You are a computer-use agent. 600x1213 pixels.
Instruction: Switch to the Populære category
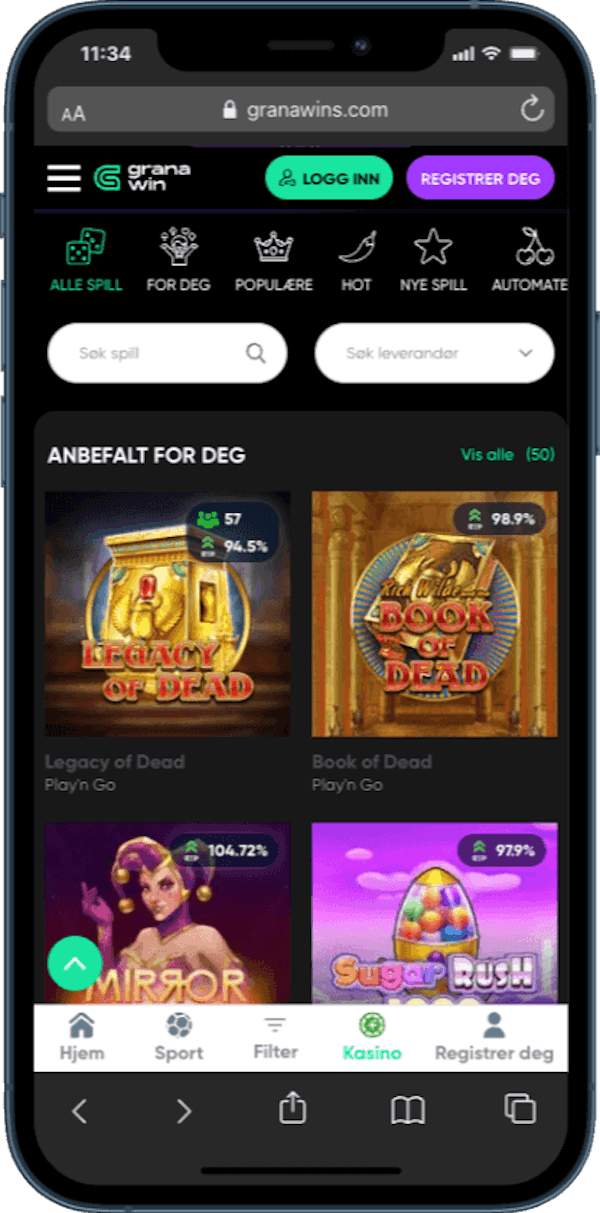coord(273,260)
